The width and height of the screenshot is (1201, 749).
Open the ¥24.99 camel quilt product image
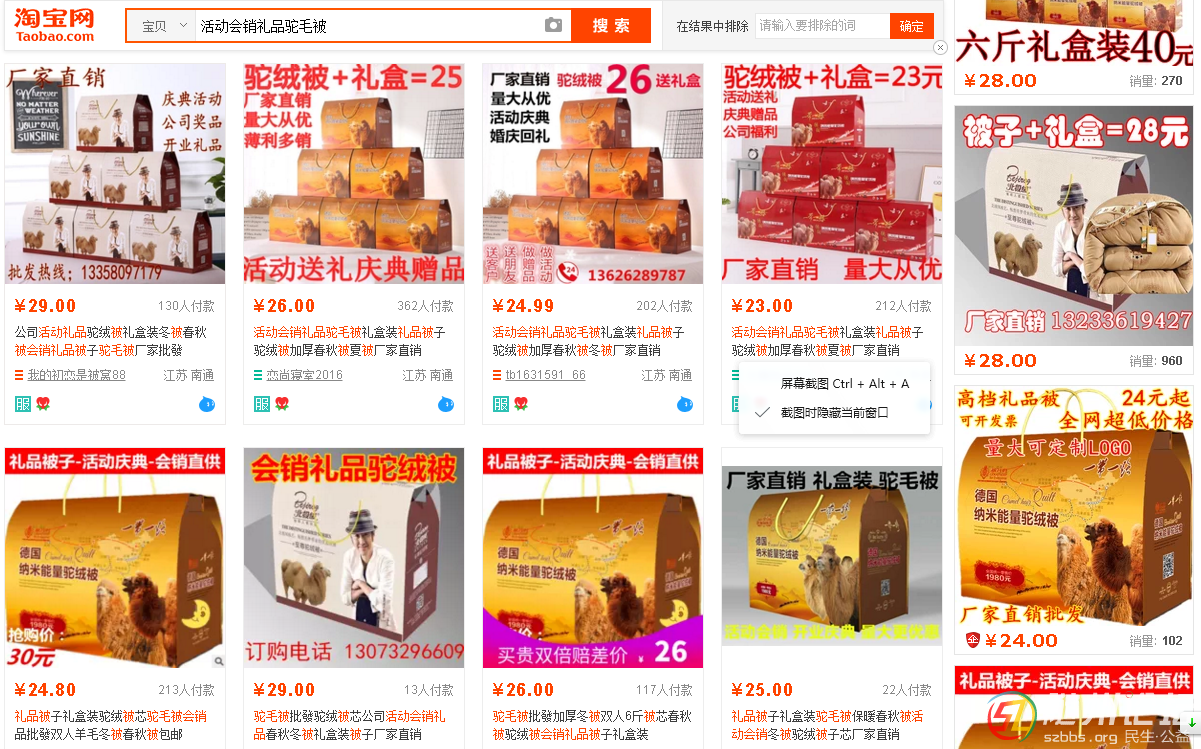(x=593, y=174)
